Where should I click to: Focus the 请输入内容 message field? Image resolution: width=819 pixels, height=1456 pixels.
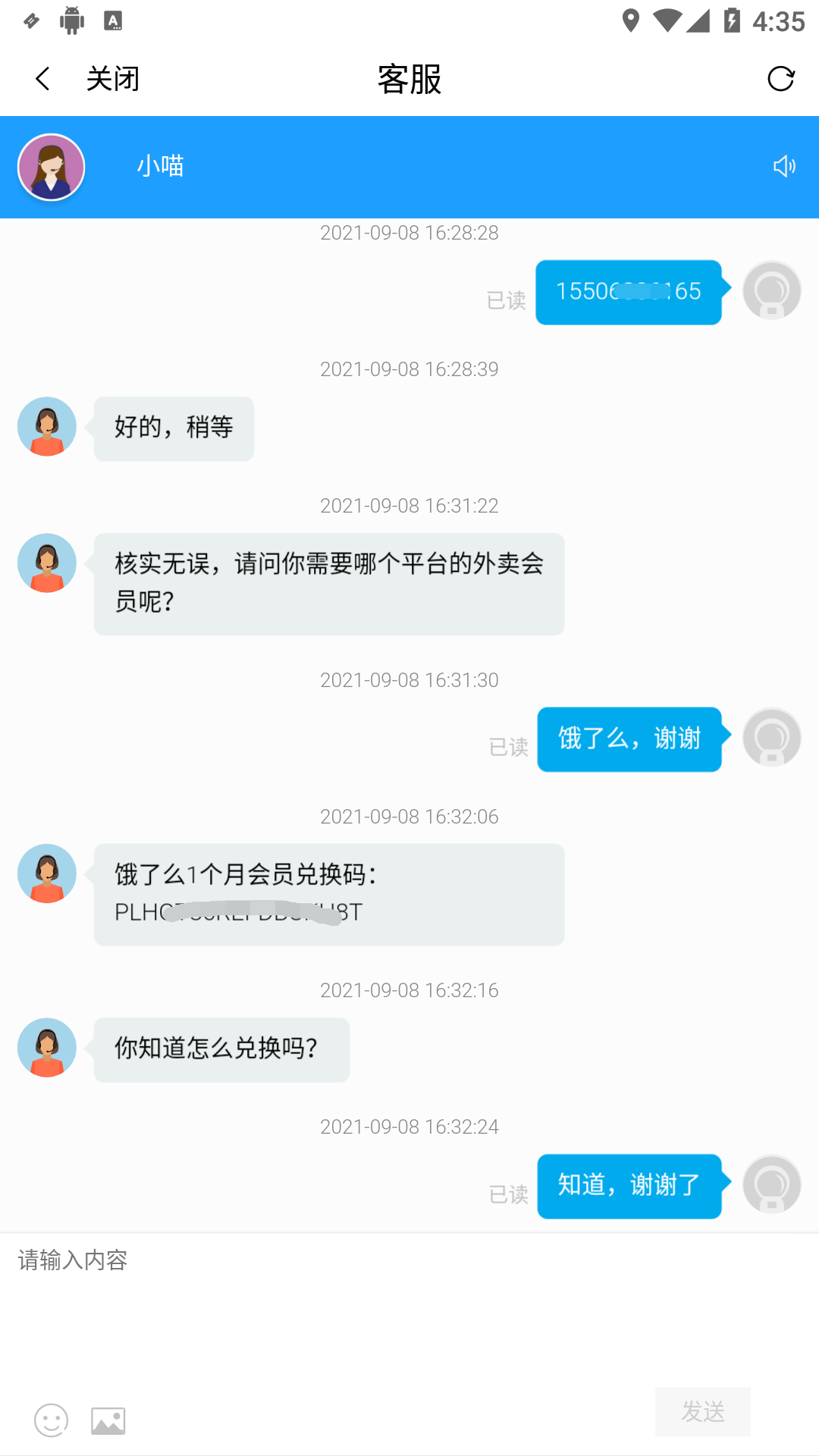tap(409, 1304)
